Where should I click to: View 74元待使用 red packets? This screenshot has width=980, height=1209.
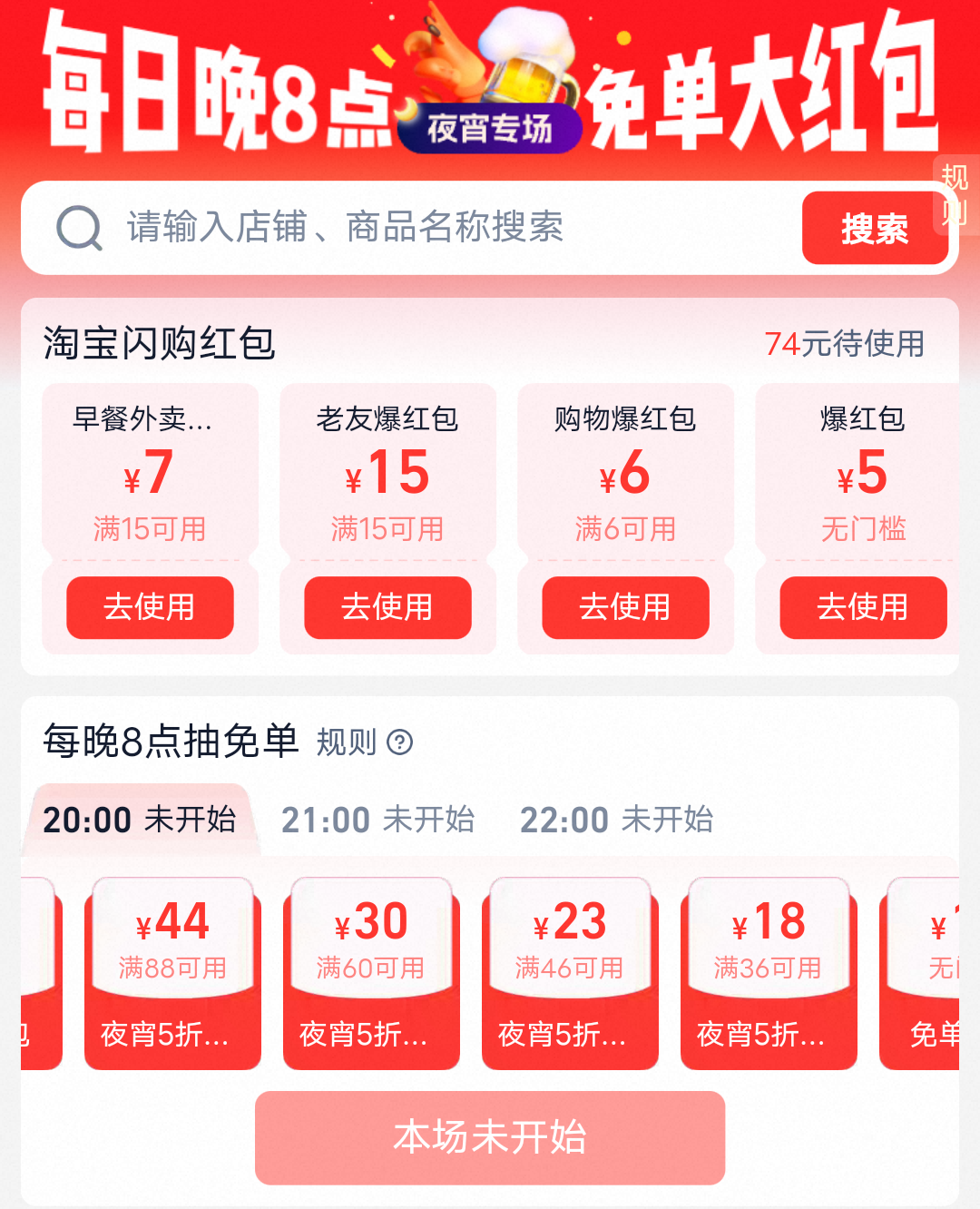coord(844,344)
